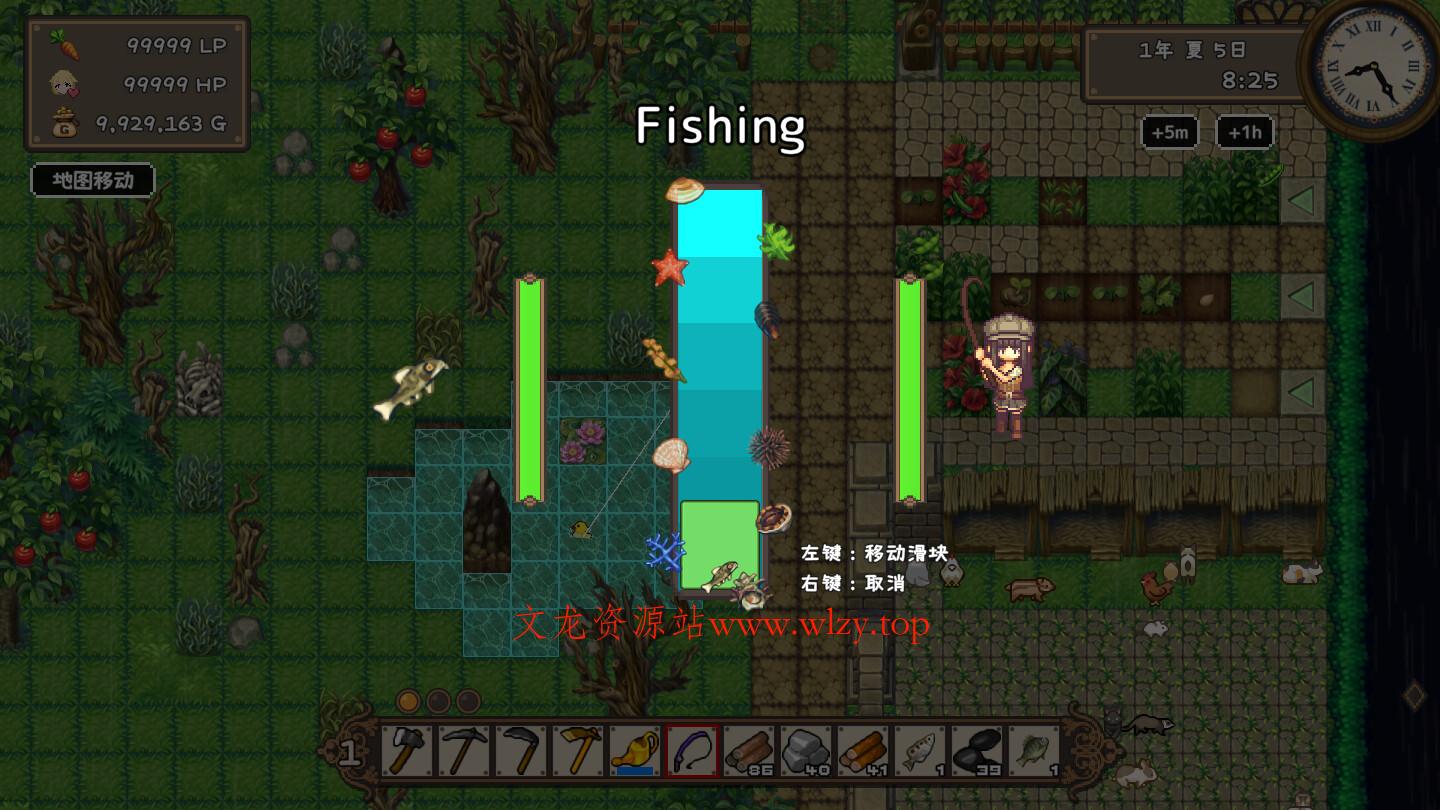1440x810 pixels.
Task: Choose the coal stack of 39
Action: pos(977,750)
